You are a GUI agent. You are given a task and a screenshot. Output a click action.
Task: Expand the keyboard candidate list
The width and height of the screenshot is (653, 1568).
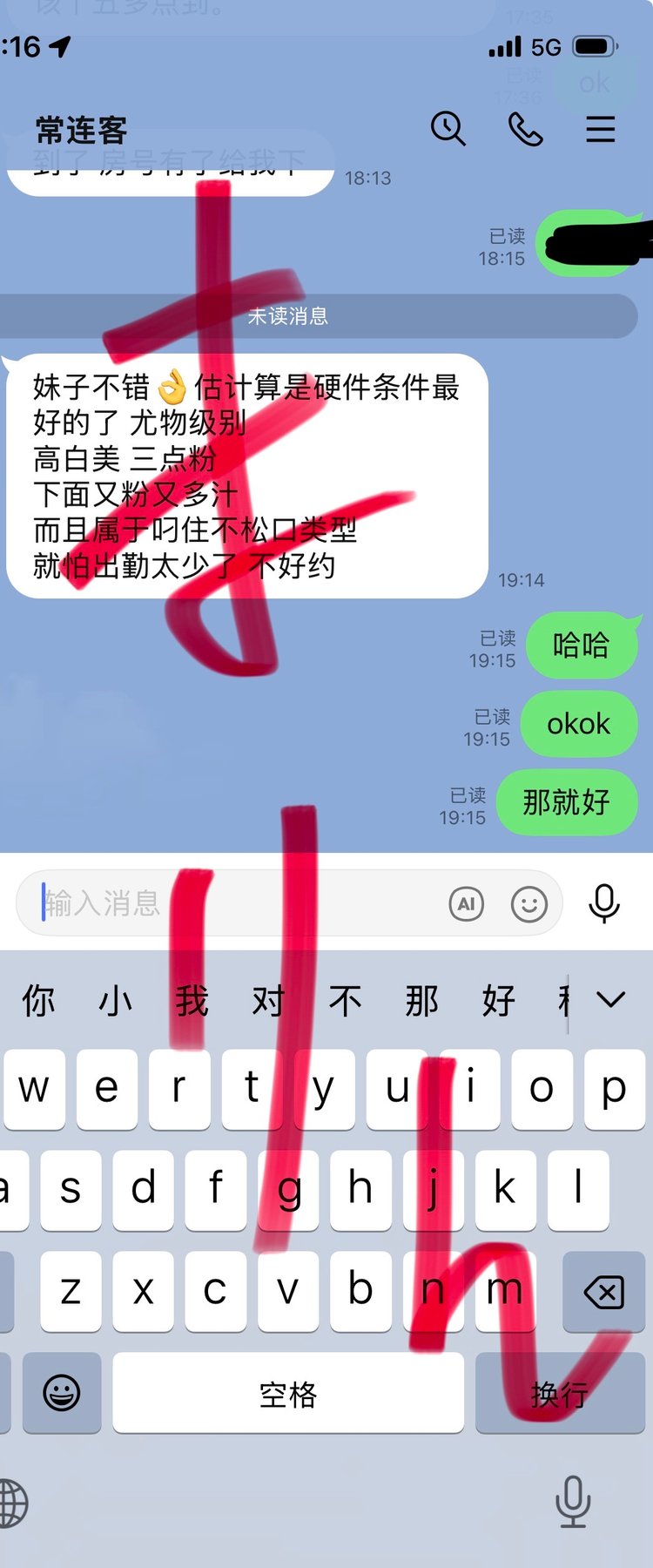[x=611, y=999]
